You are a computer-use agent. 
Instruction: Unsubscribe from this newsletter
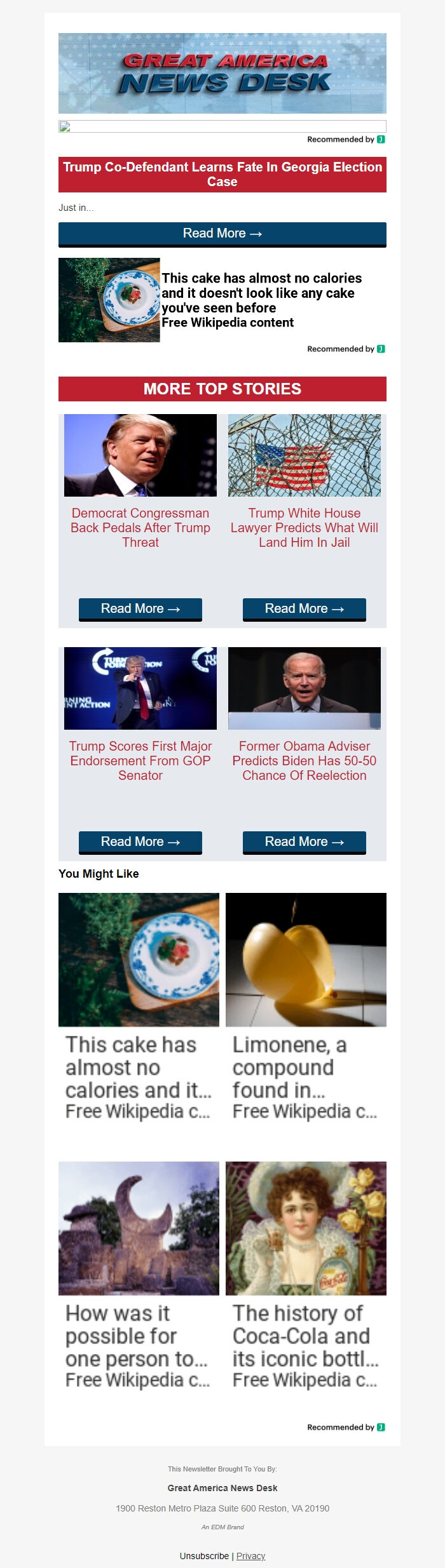(x=204, y=1556)
